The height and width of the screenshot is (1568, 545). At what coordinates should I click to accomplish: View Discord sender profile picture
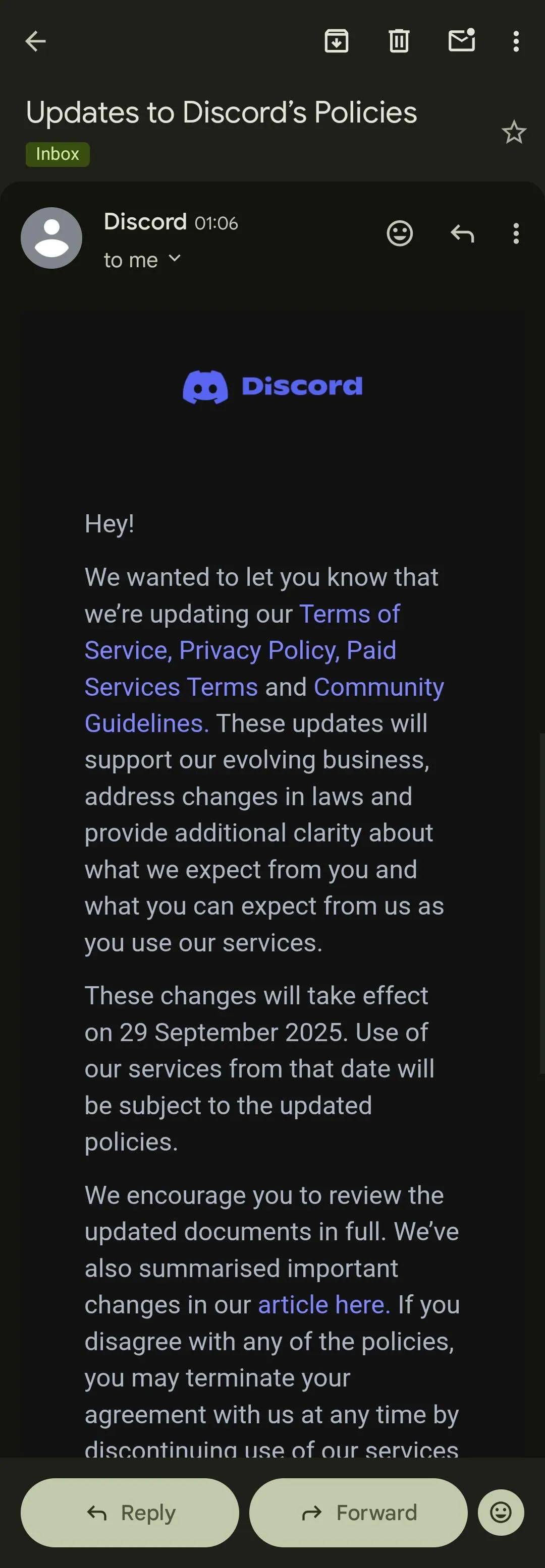coord(52,238)
